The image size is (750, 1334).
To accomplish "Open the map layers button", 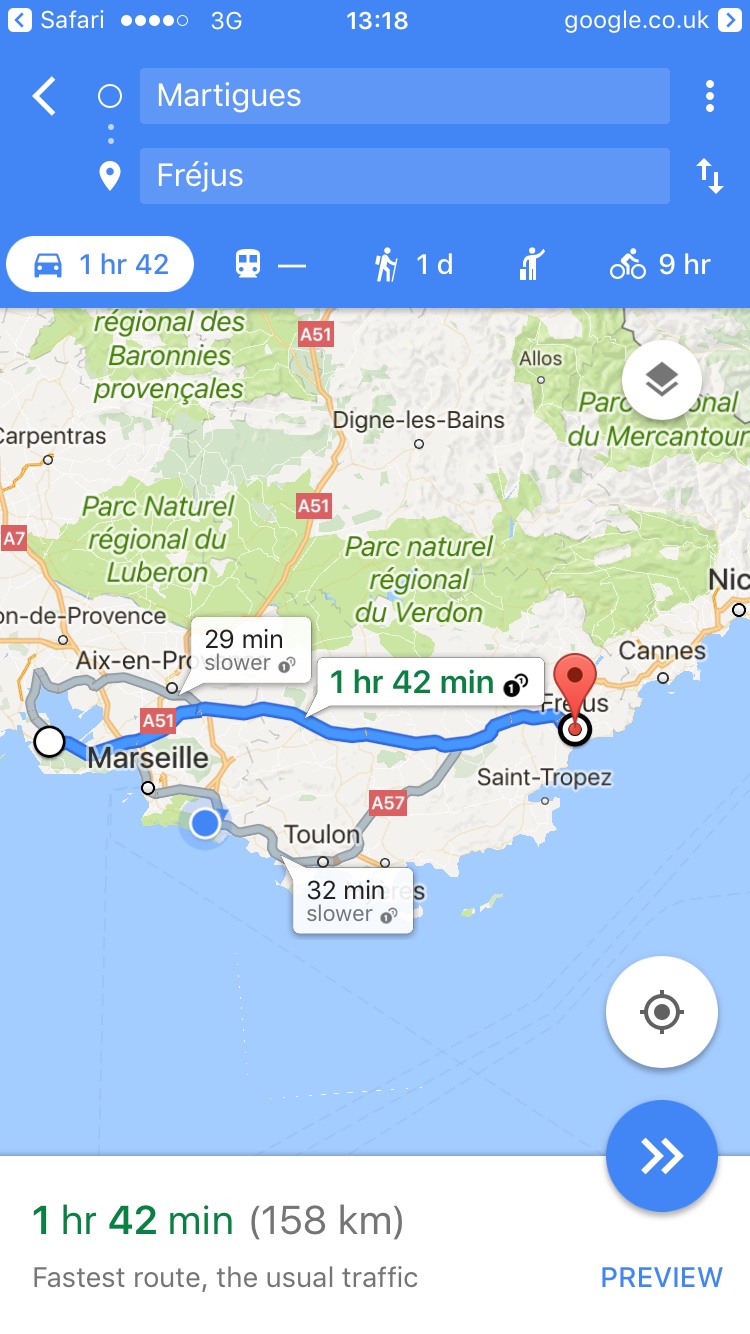I will click(x=661, y=380).
